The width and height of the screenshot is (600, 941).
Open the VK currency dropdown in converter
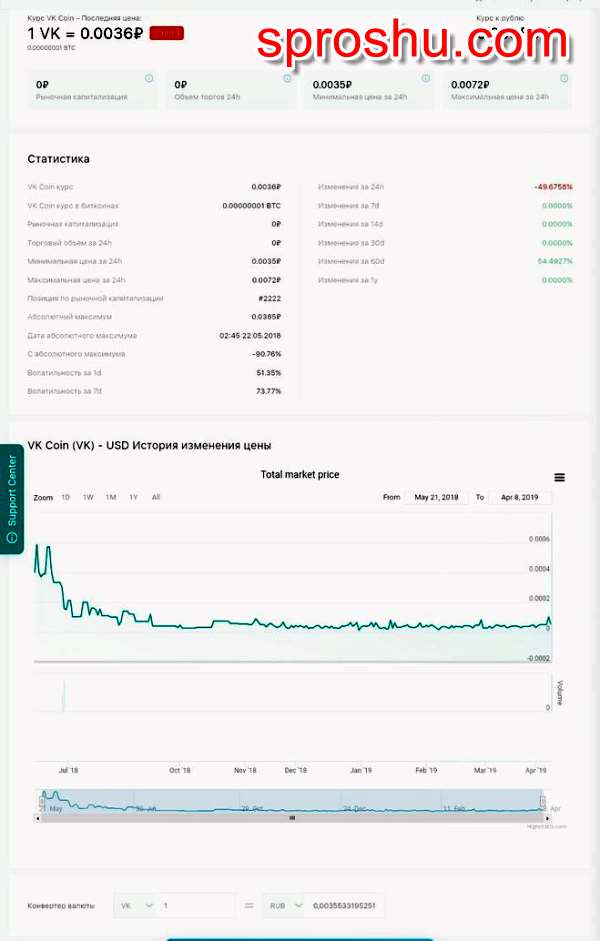135,905
